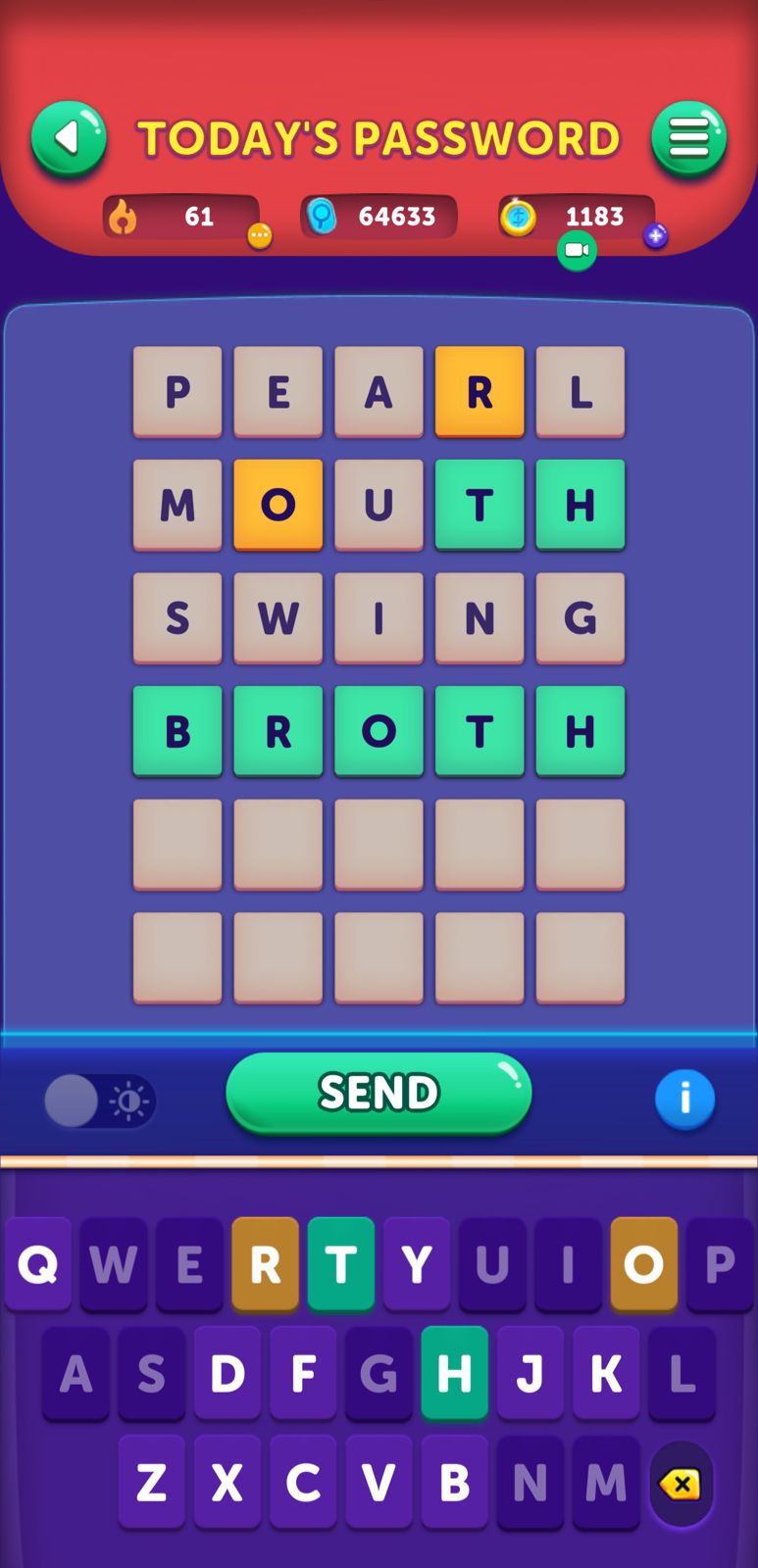The width and height of the screenshot is (758, 1568).
Task: Submit the guess with SEND
Action: click(379, 1093)
